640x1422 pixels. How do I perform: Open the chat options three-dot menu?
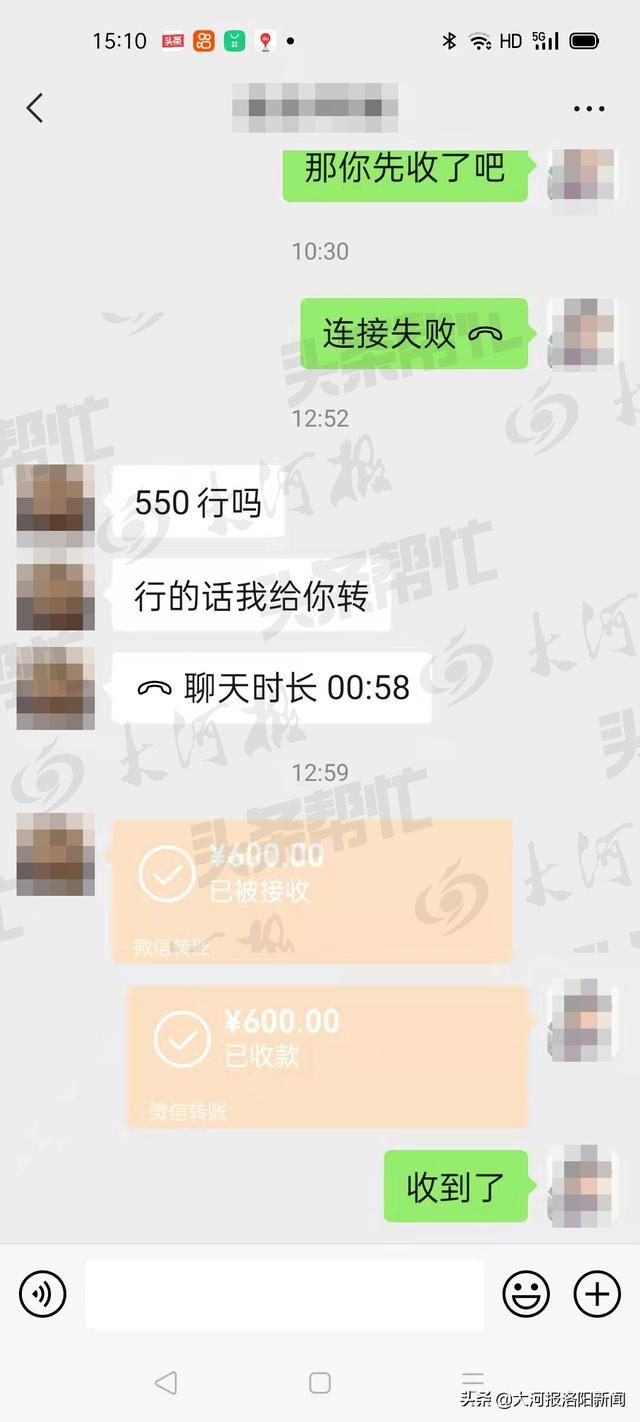tap(589, 108)
